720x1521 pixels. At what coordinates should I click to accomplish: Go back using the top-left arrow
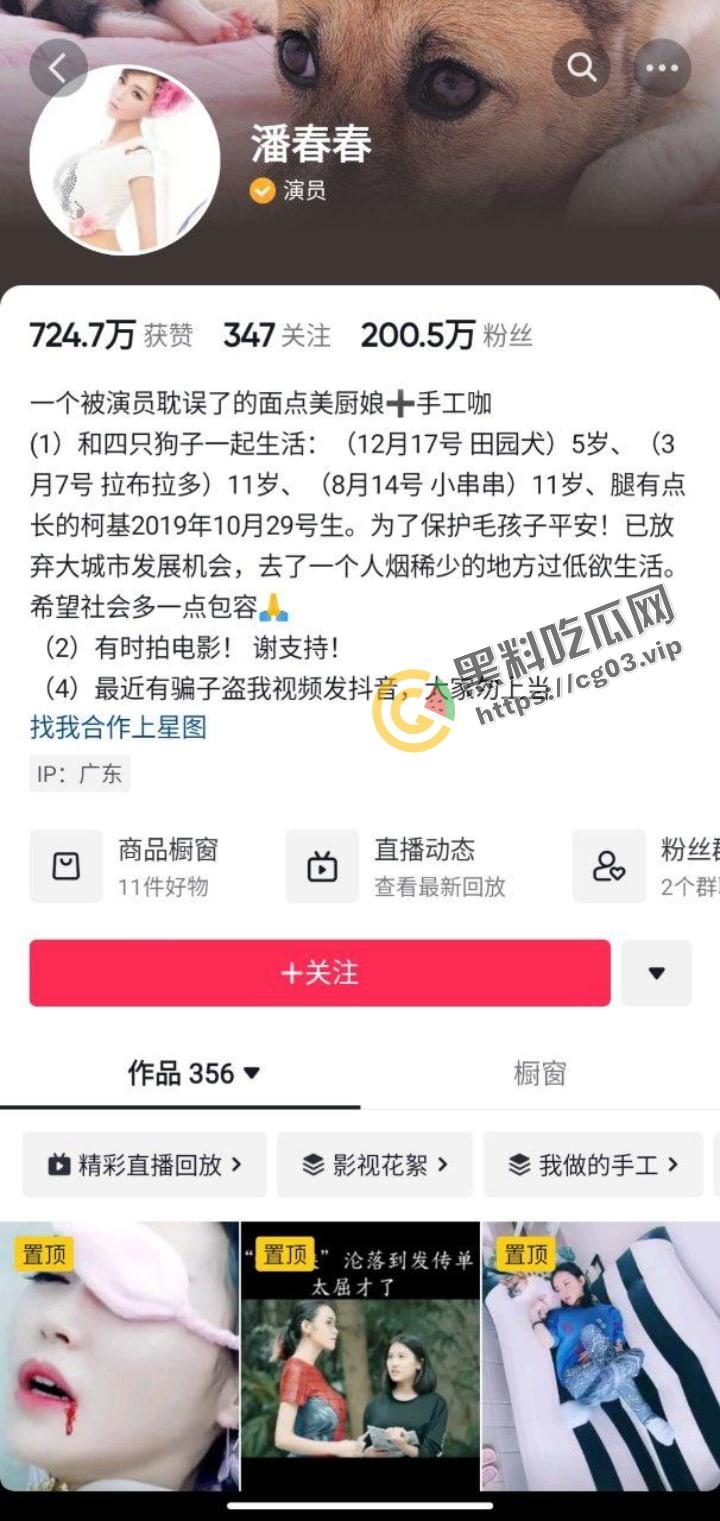58,68
